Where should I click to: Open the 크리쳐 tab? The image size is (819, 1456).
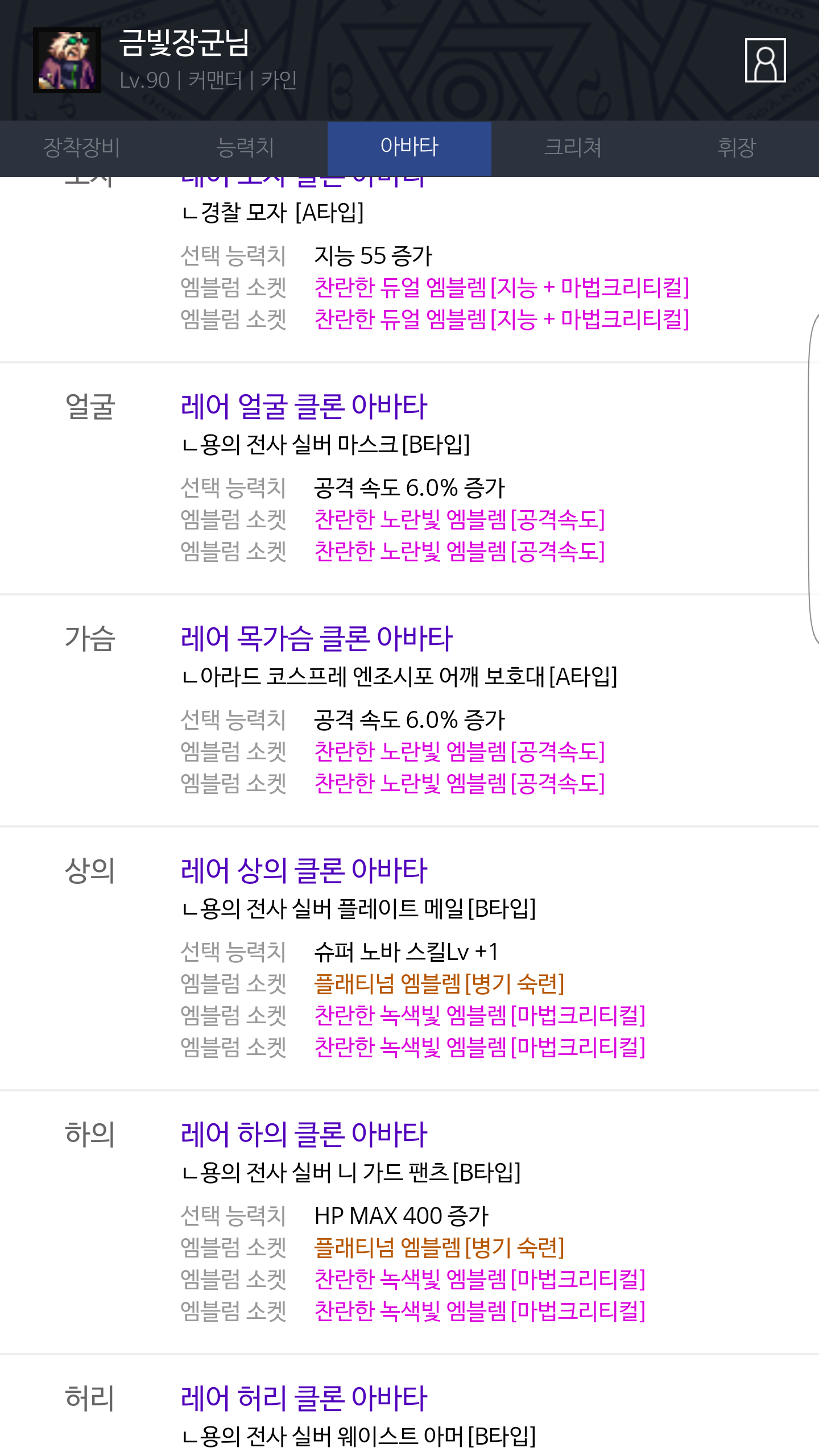573,148
